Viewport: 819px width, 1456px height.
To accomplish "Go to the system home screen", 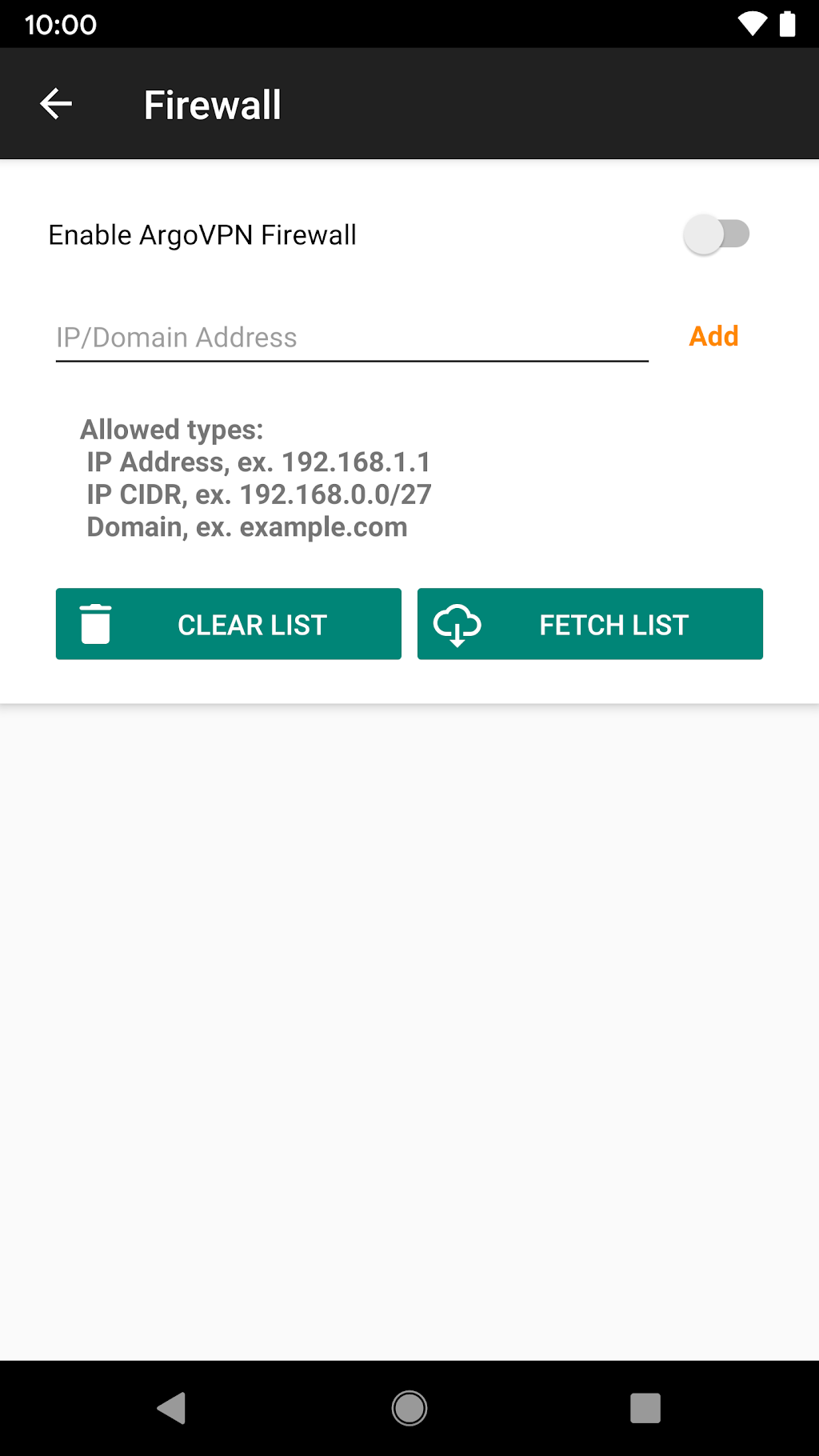I will point(409,1408).
